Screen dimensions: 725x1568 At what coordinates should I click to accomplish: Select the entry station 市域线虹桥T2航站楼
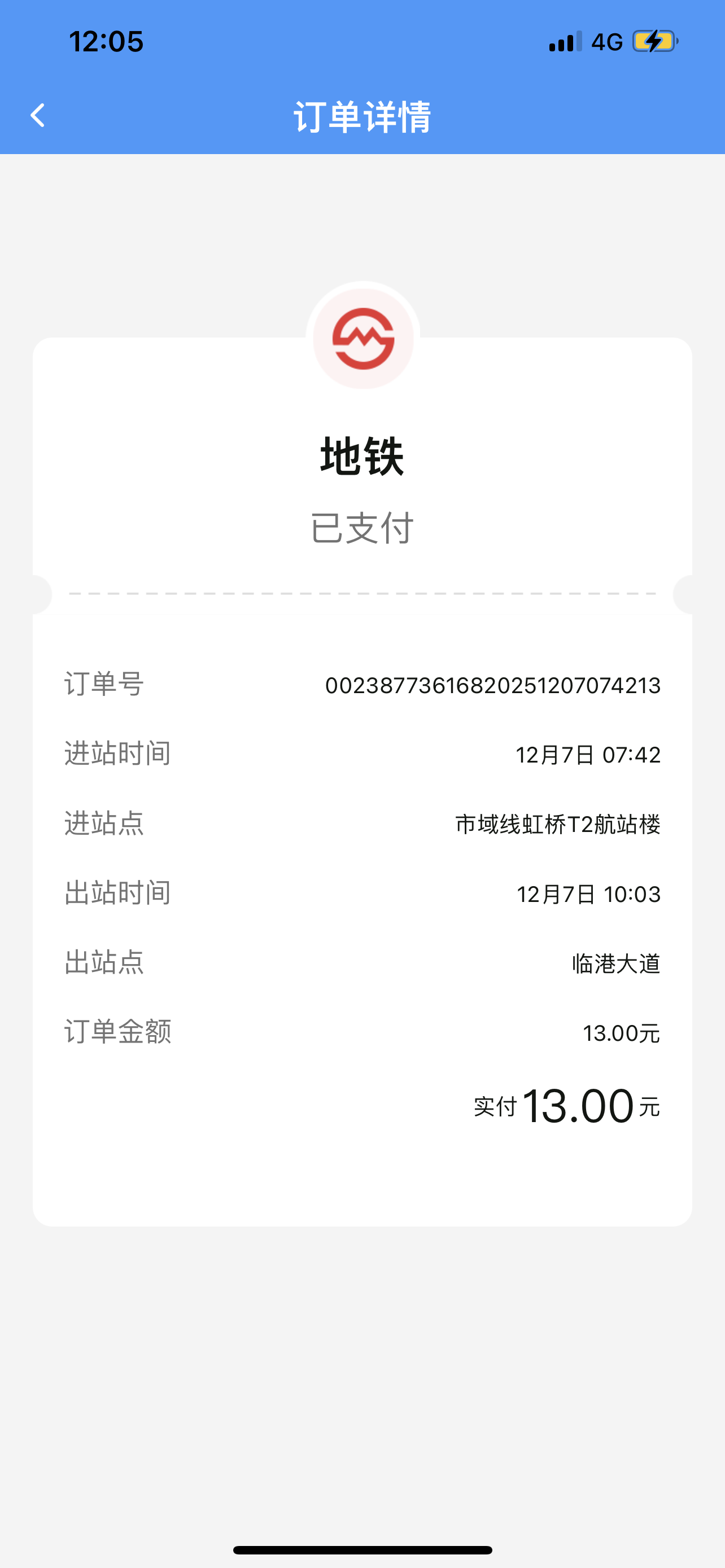point(560,824)
